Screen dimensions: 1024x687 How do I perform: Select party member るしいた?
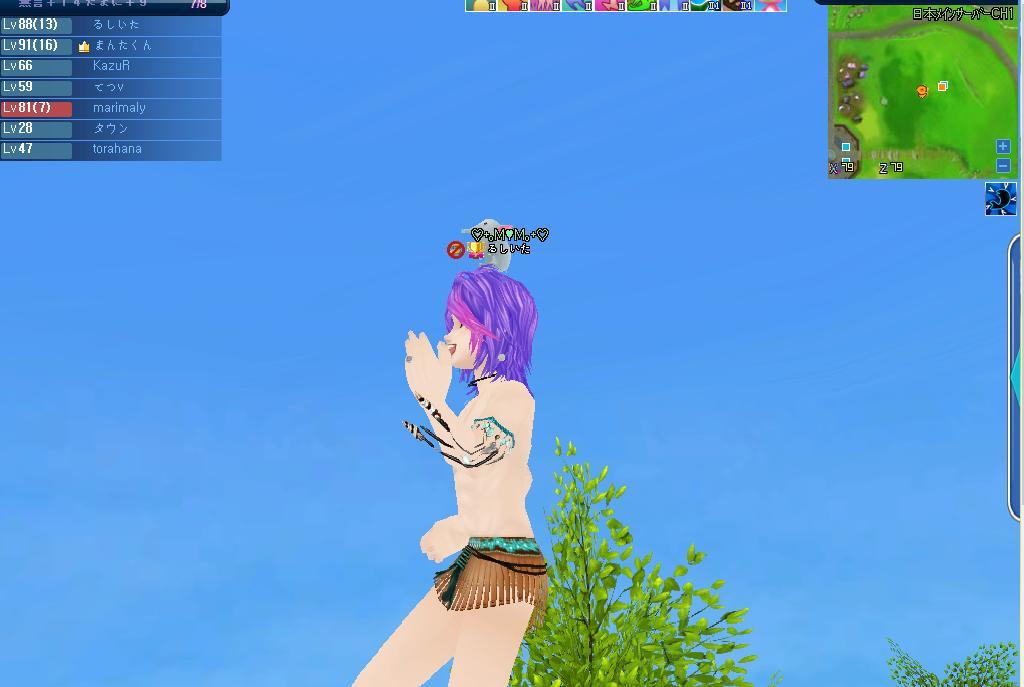[x=116, y=24]
